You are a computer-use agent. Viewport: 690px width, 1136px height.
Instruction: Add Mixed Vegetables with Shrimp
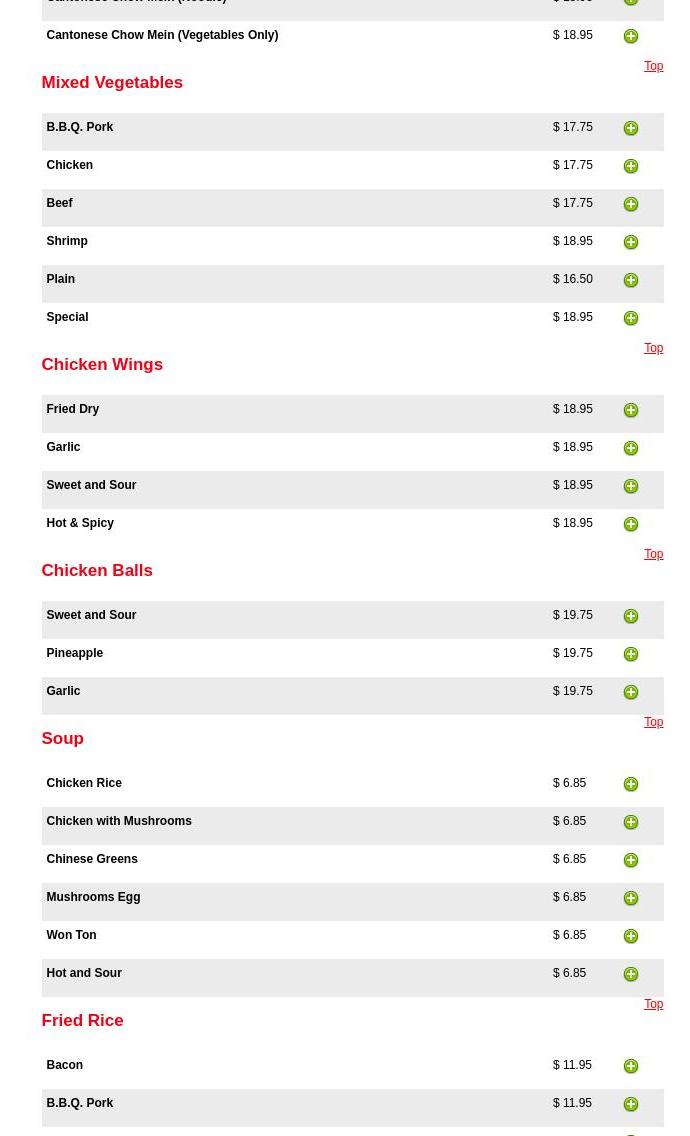coord(631,242)
